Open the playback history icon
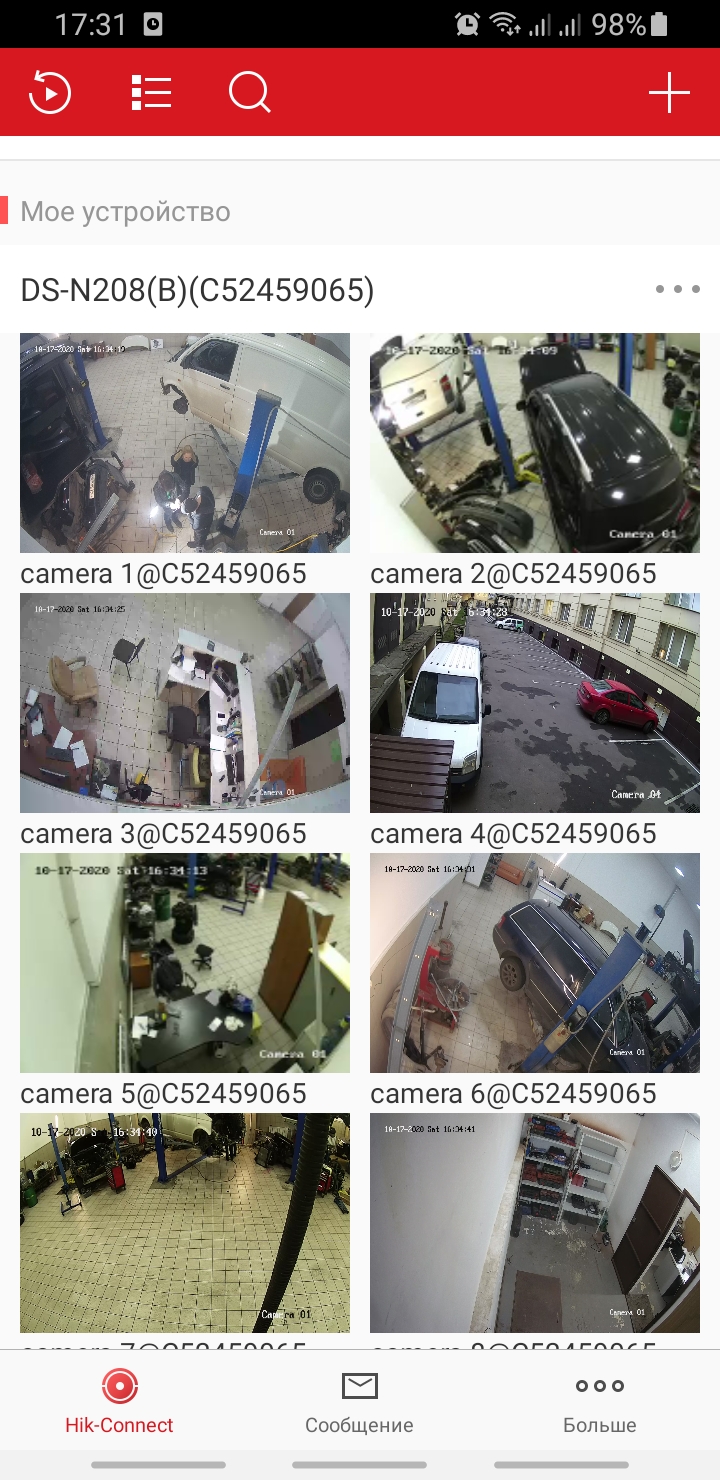This screenshot has width=720, height=1480. tap(50, 93)
